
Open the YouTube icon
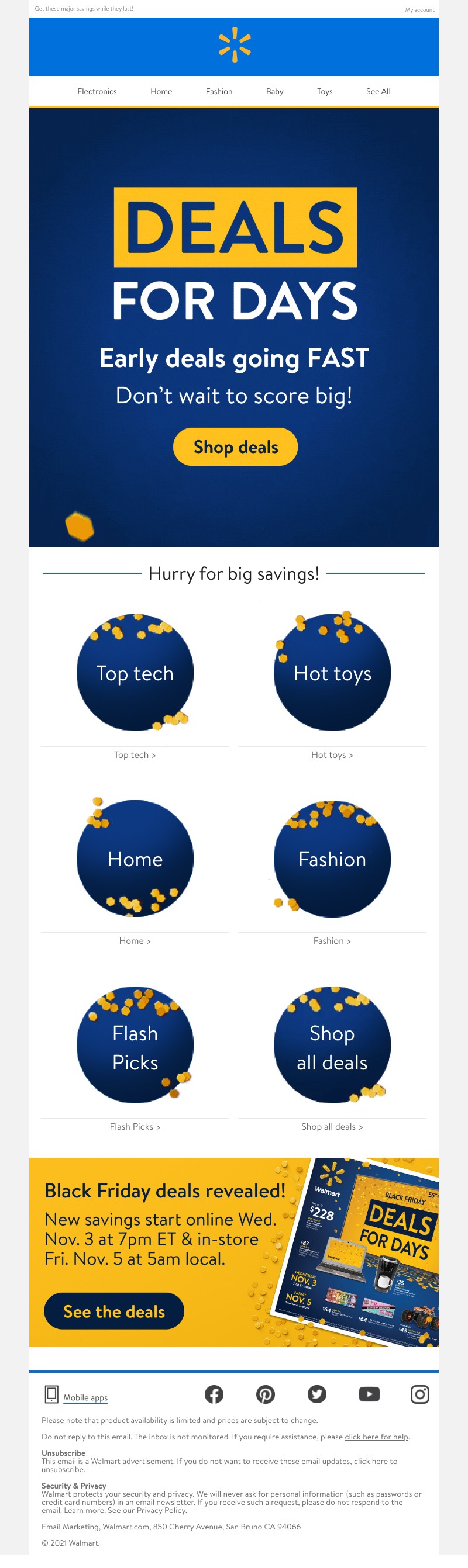point(369,1394)
